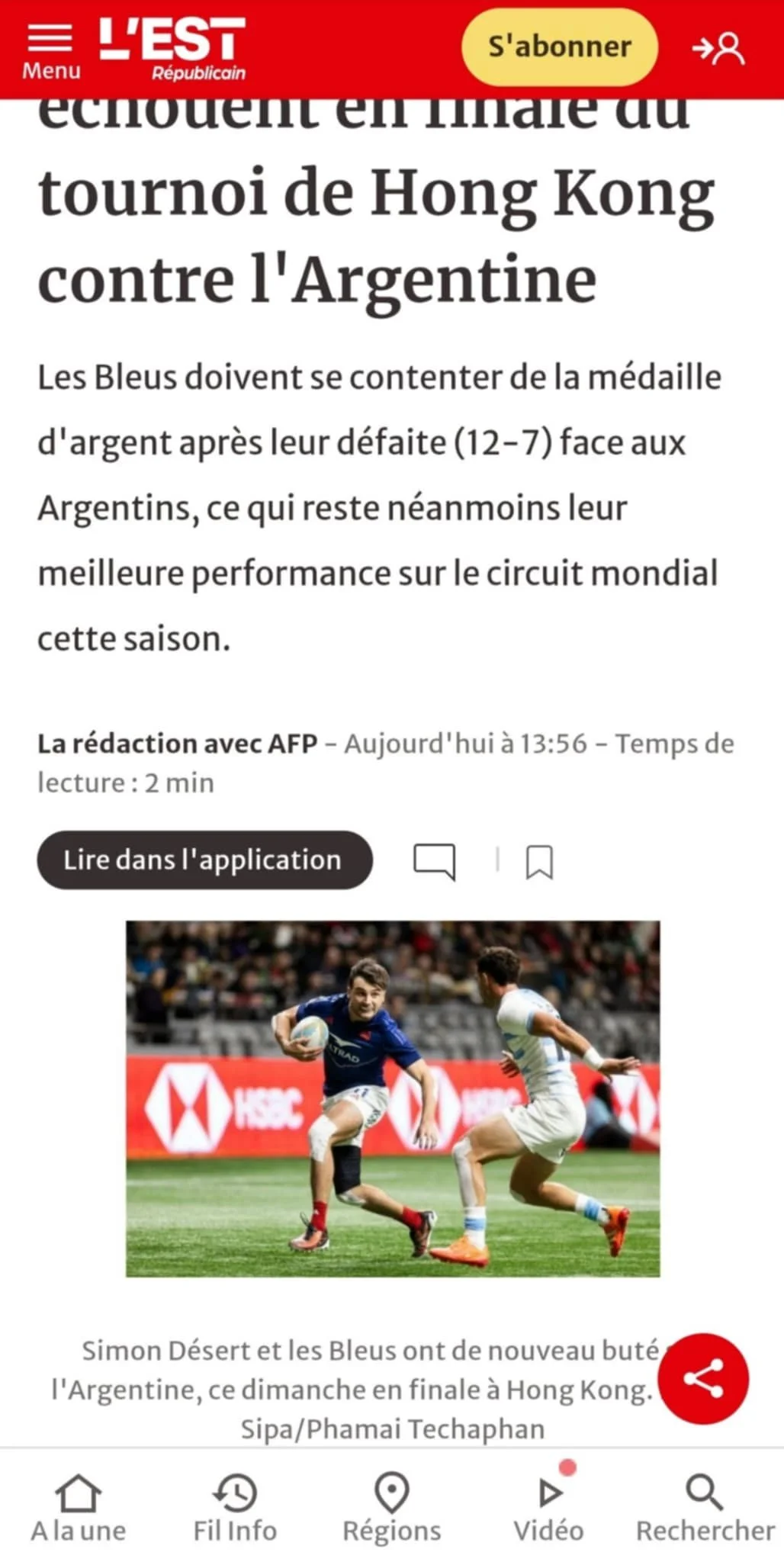784x1562 pixels.
Task: Open the account login icon
Action: [718, 49]
